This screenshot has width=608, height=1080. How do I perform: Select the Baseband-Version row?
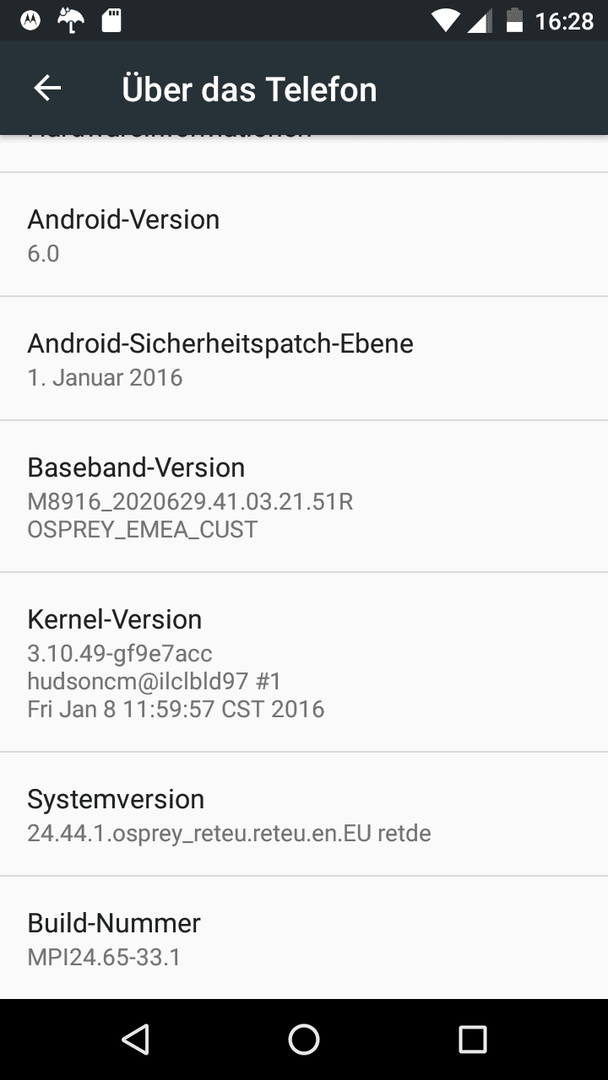click(x=304, y=497)
